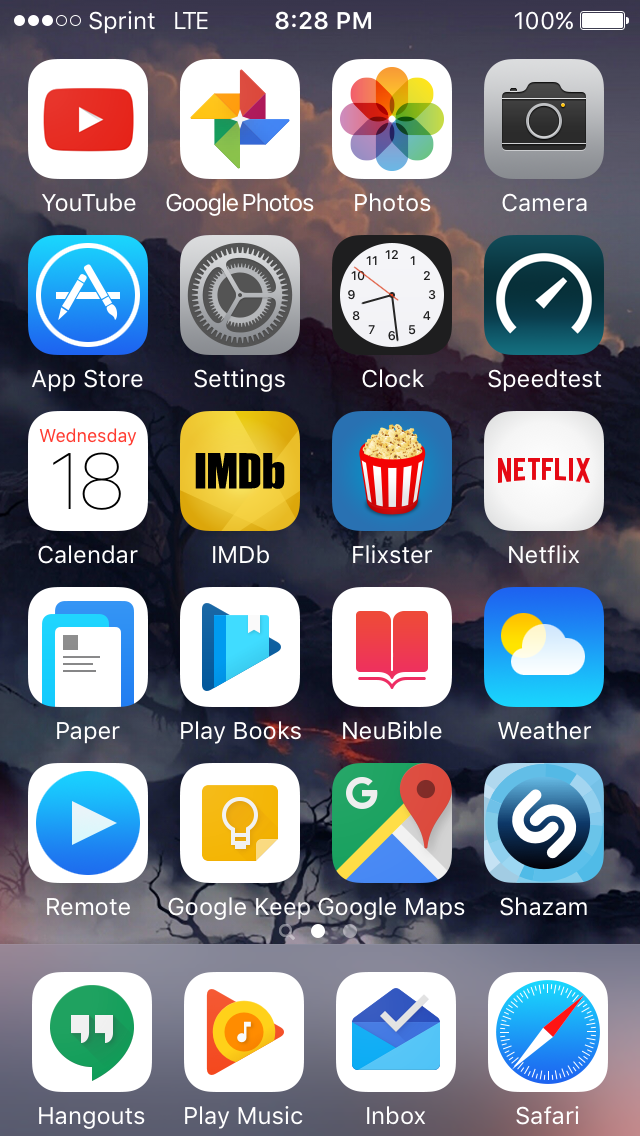The height and width of the screenshot is (1136, 640).
Task: Check the Weather app
Action: 544,647
